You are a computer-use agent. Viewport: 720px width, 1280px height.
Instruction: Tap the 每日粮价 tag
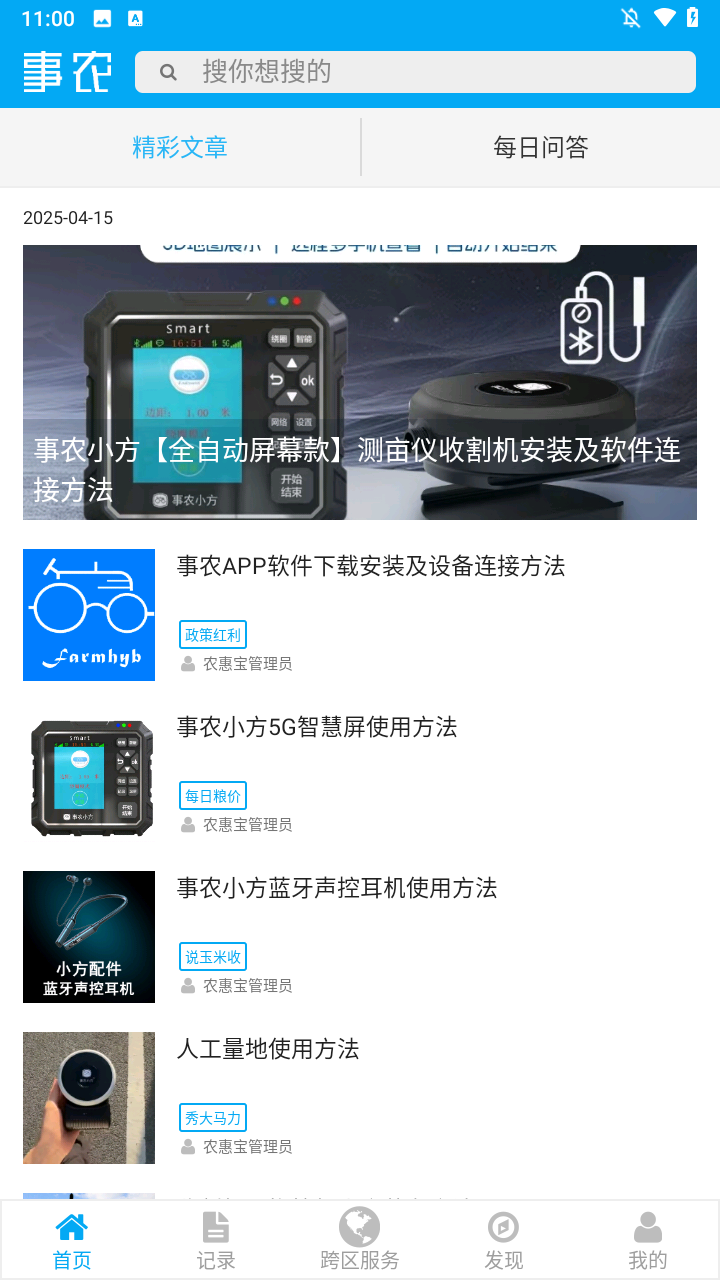(212, 795)
